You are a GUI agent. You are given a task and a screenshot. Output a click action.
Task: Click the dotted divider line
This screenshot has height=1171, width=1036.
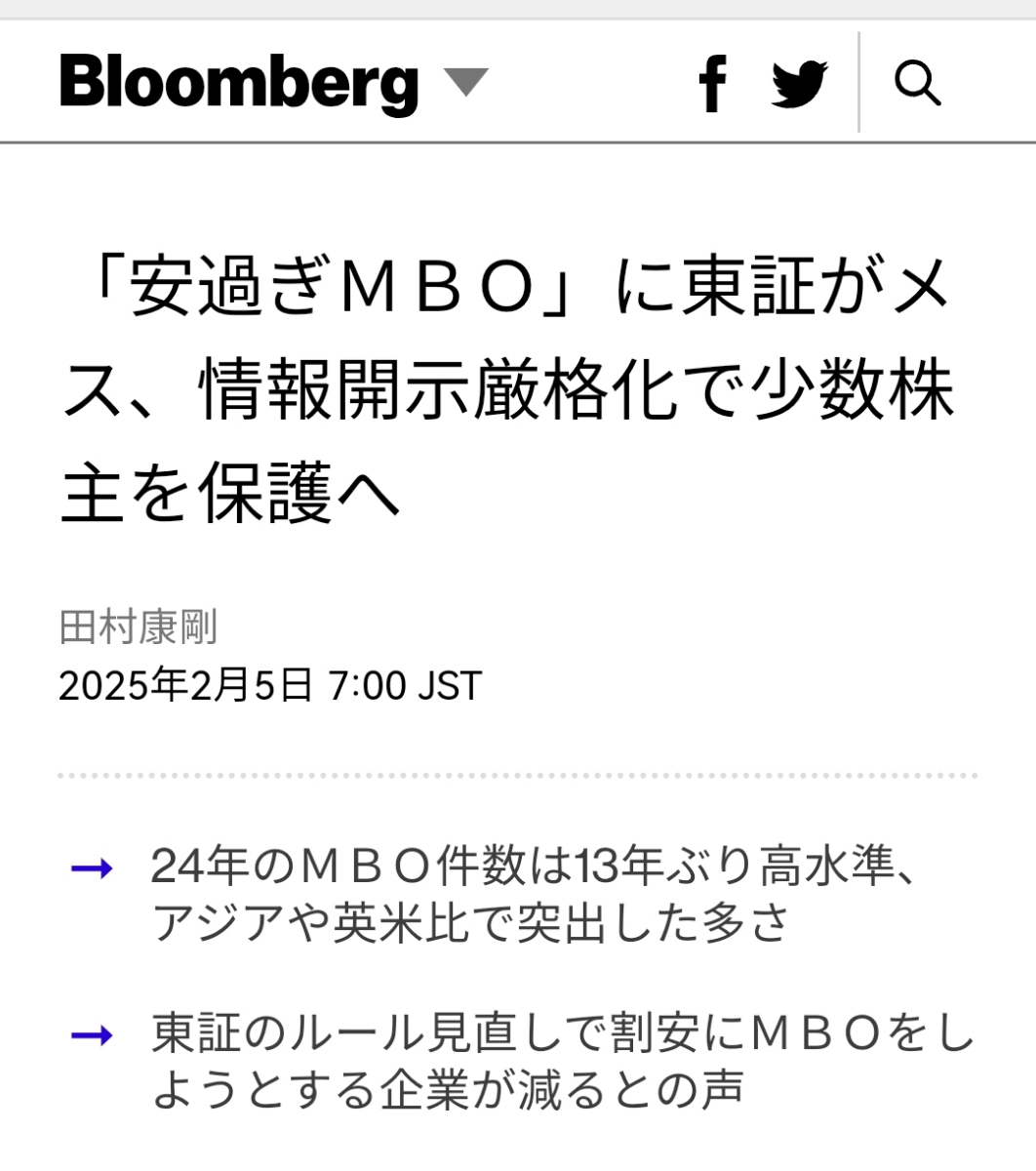click(518, 776)
